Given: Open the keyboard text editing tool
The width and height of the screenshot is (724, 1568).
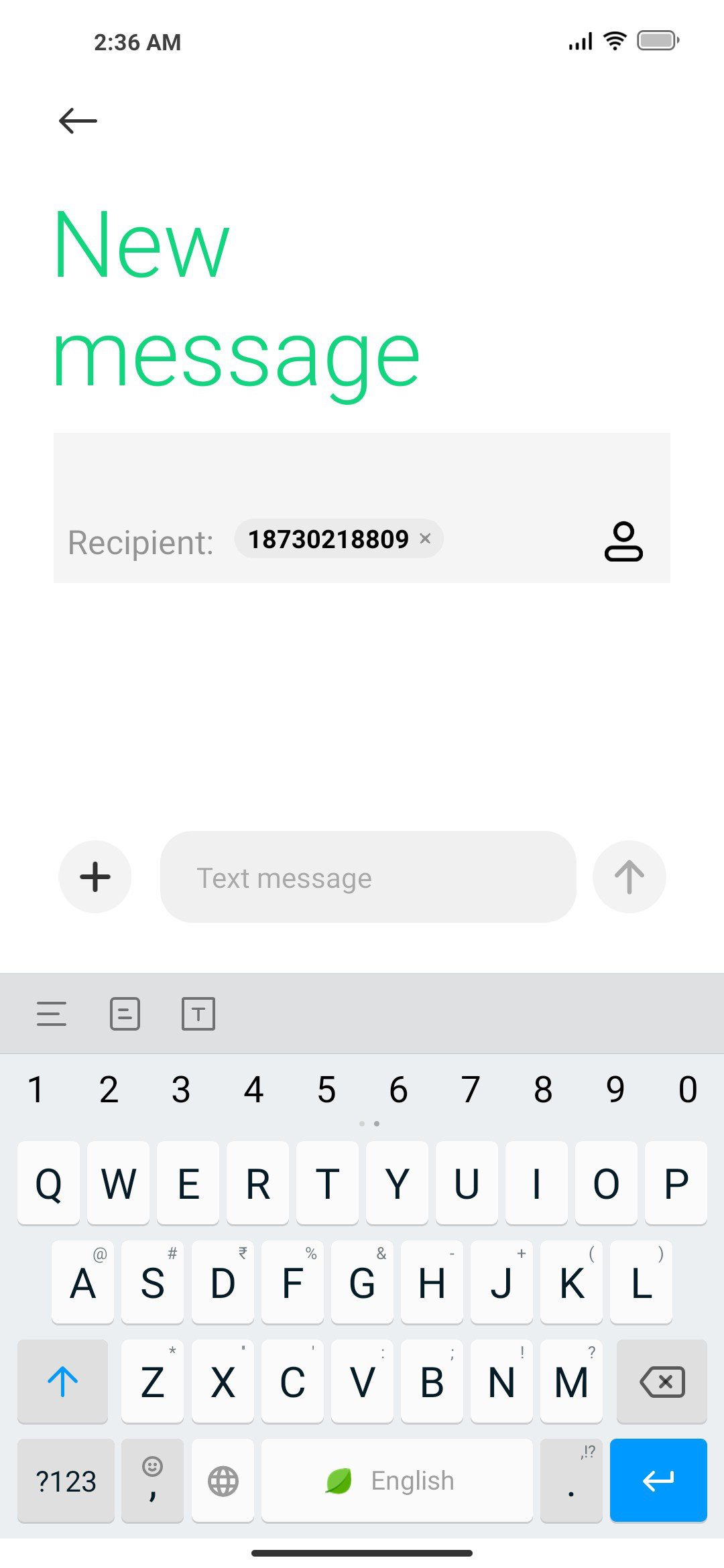Looking at the screenshot, I should [198, 1014].
